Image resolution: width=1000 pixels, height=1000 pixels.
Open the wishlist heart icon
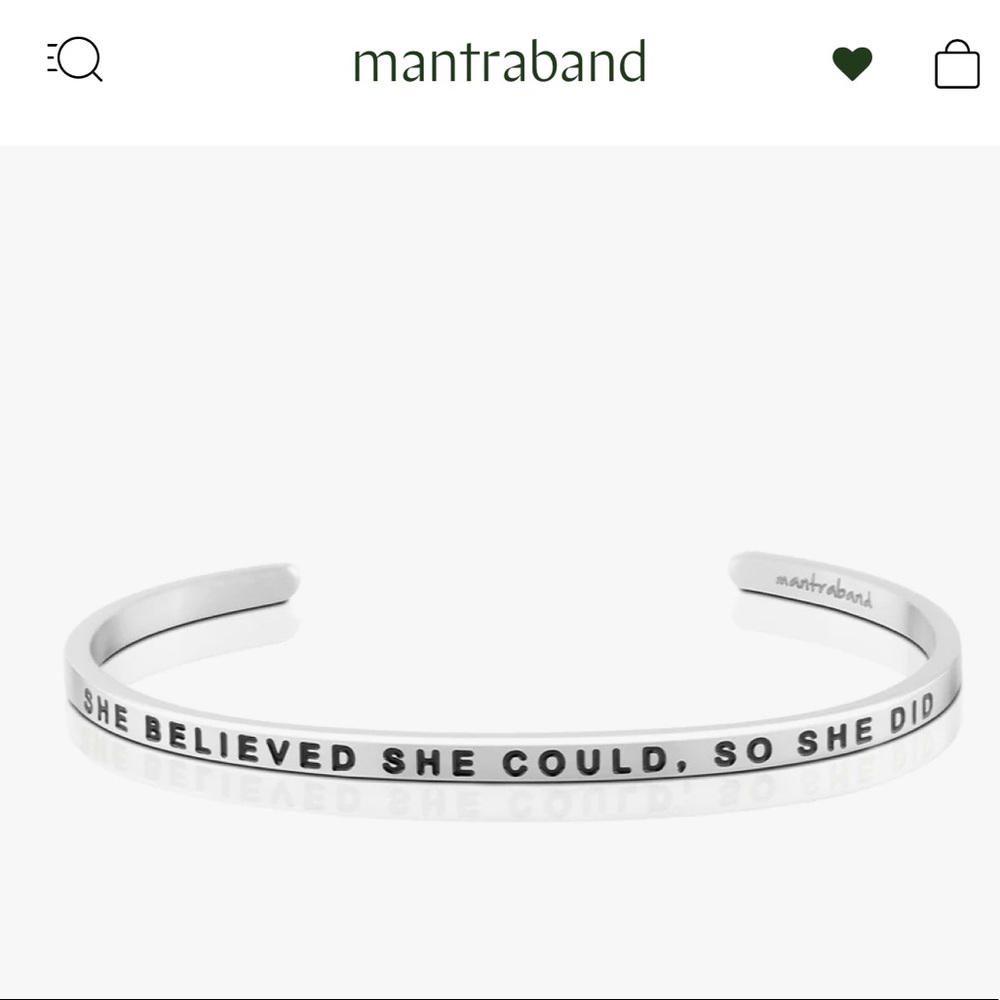[x=852, y=63]
